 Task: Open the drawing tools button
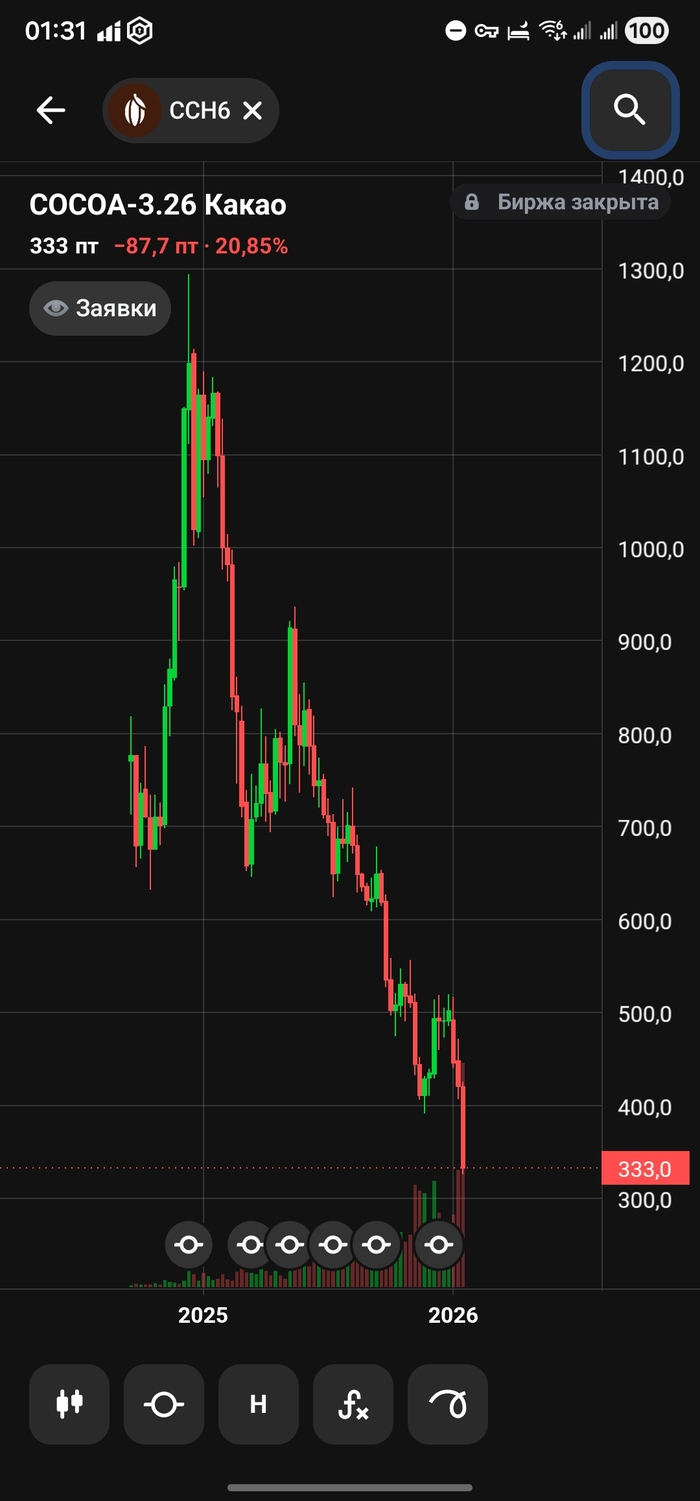[447, 1404]
